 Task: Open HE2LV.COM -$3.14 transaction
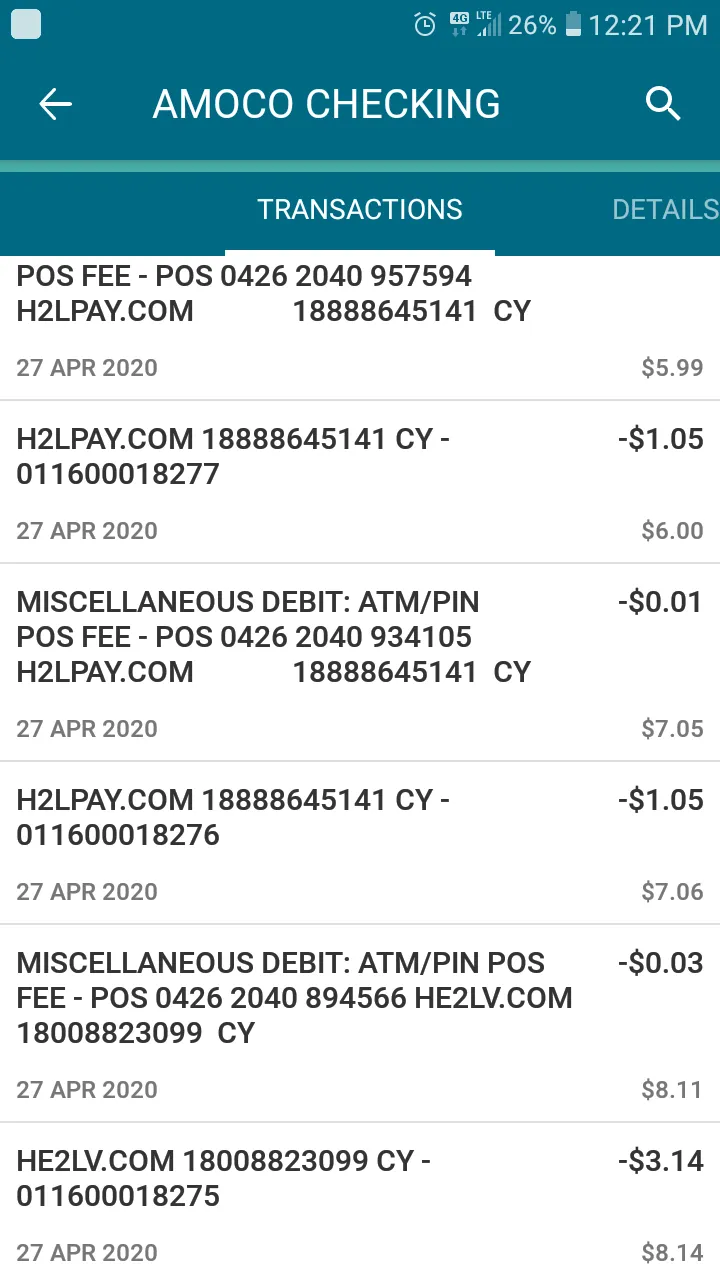coord(360,1203)
